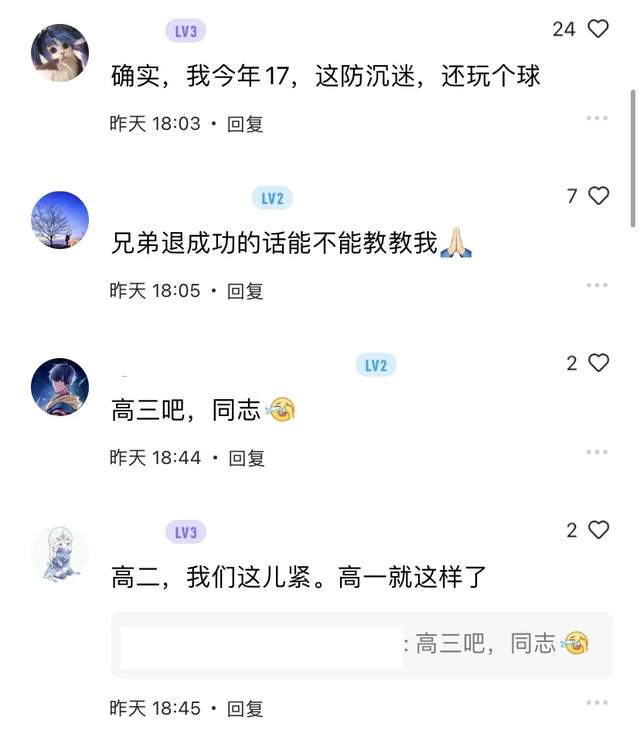Open more options for the 18:44 comment
Screen dimensions: 640x751
click(x=597, y=452)
